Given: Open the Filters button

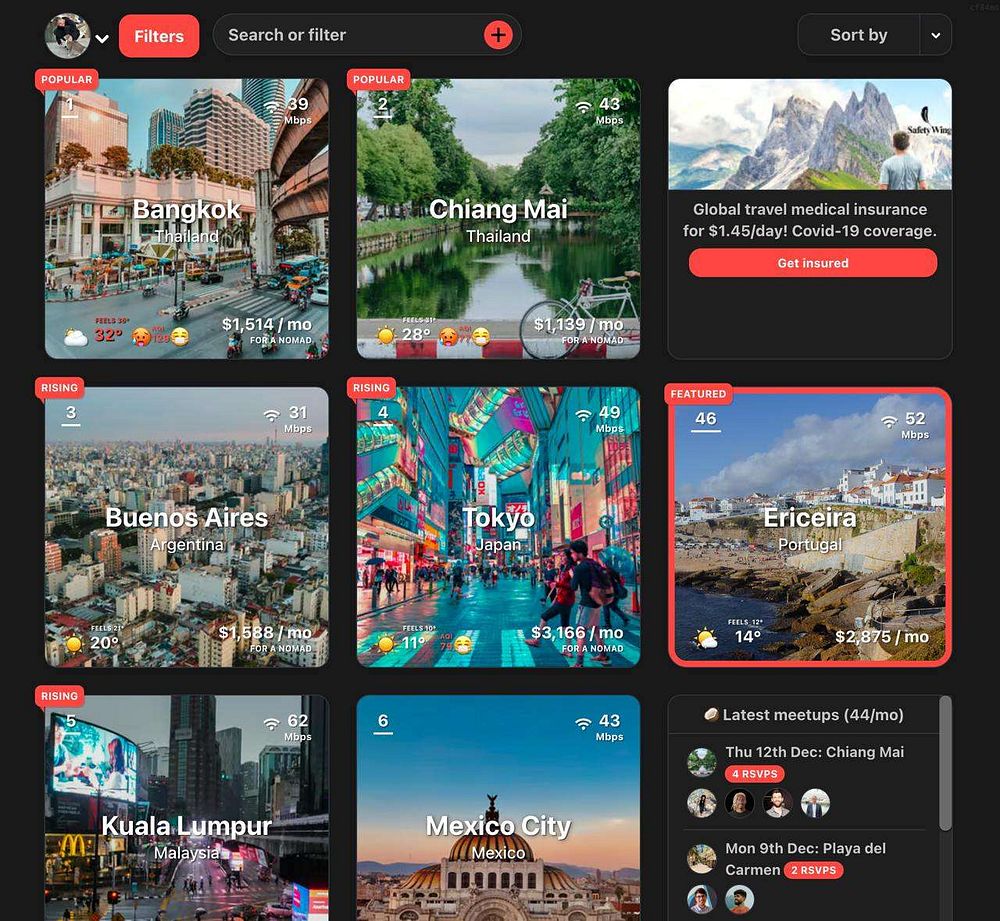Looking at the screenshot, I should 159,36.
